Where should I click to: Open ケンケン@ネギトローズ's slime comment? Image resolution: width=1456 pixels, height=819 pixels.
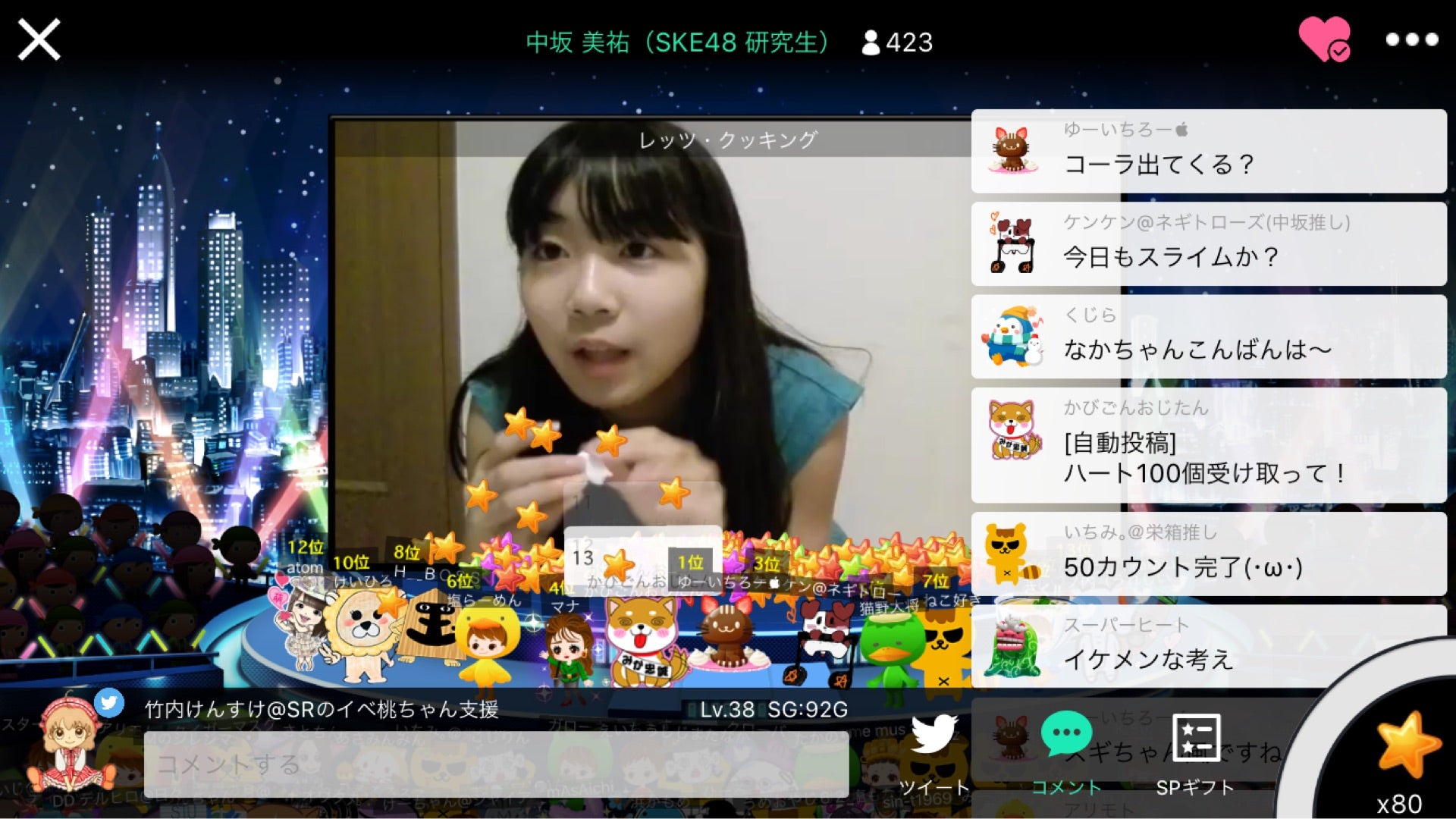click(x=1208, y=243)
